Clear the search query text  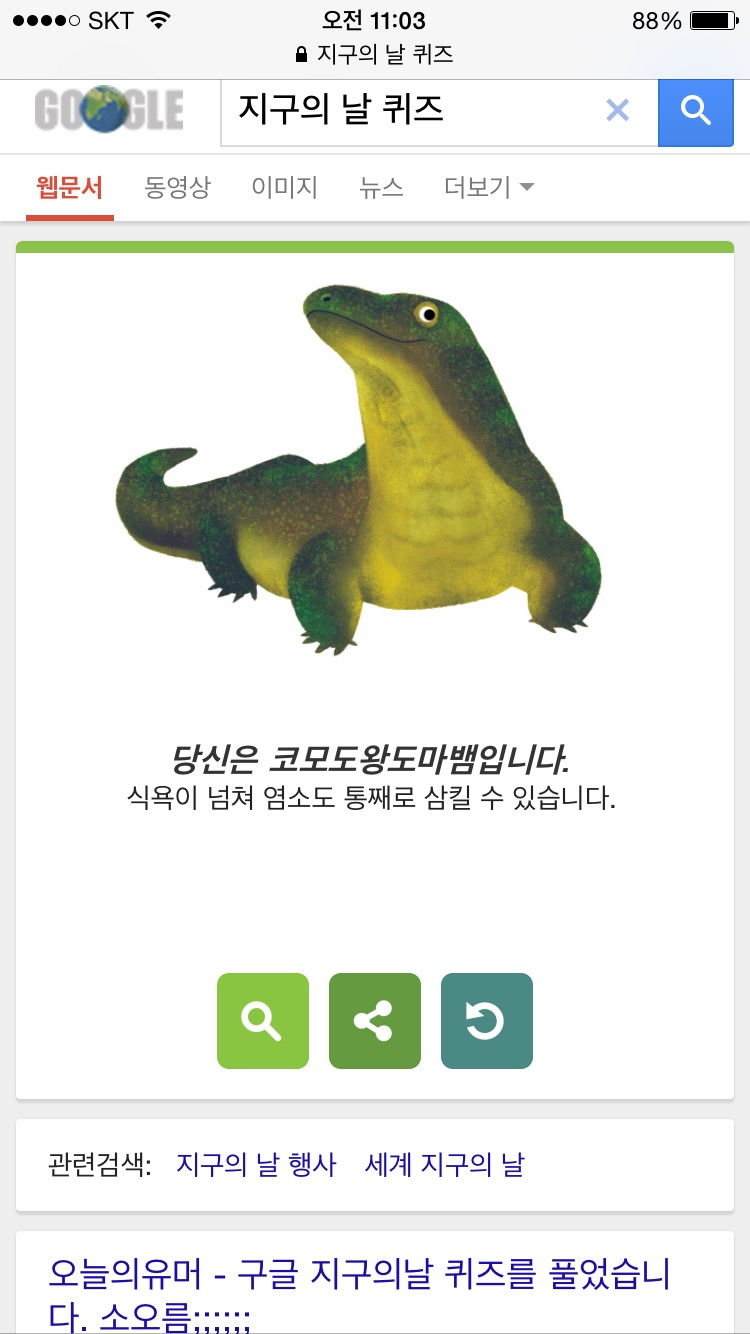click(618, 110)
